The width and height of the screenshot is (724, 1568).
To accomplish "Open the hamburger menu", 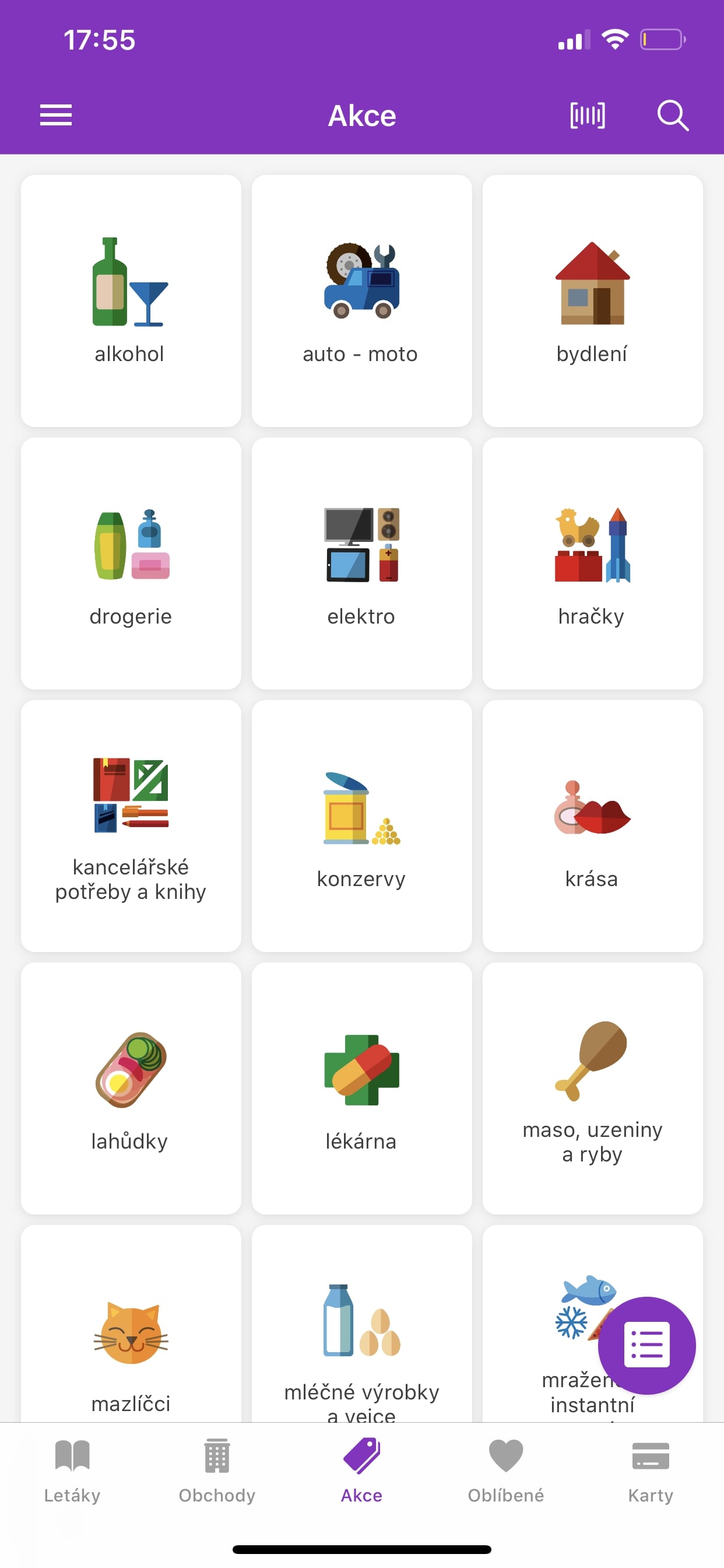I will 56,115.
